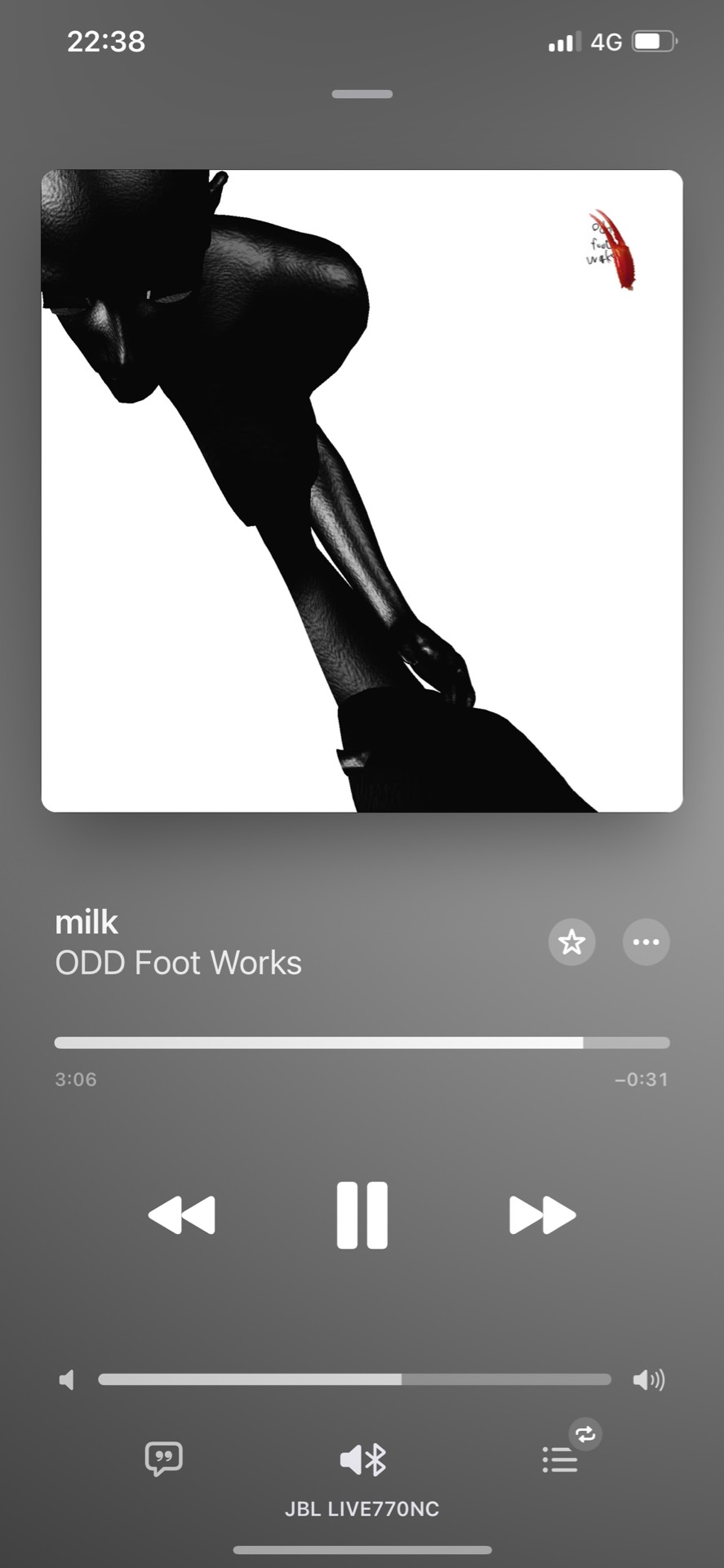Open the more options menu
Screen dimensions: 724x1568
click(646, 942)
